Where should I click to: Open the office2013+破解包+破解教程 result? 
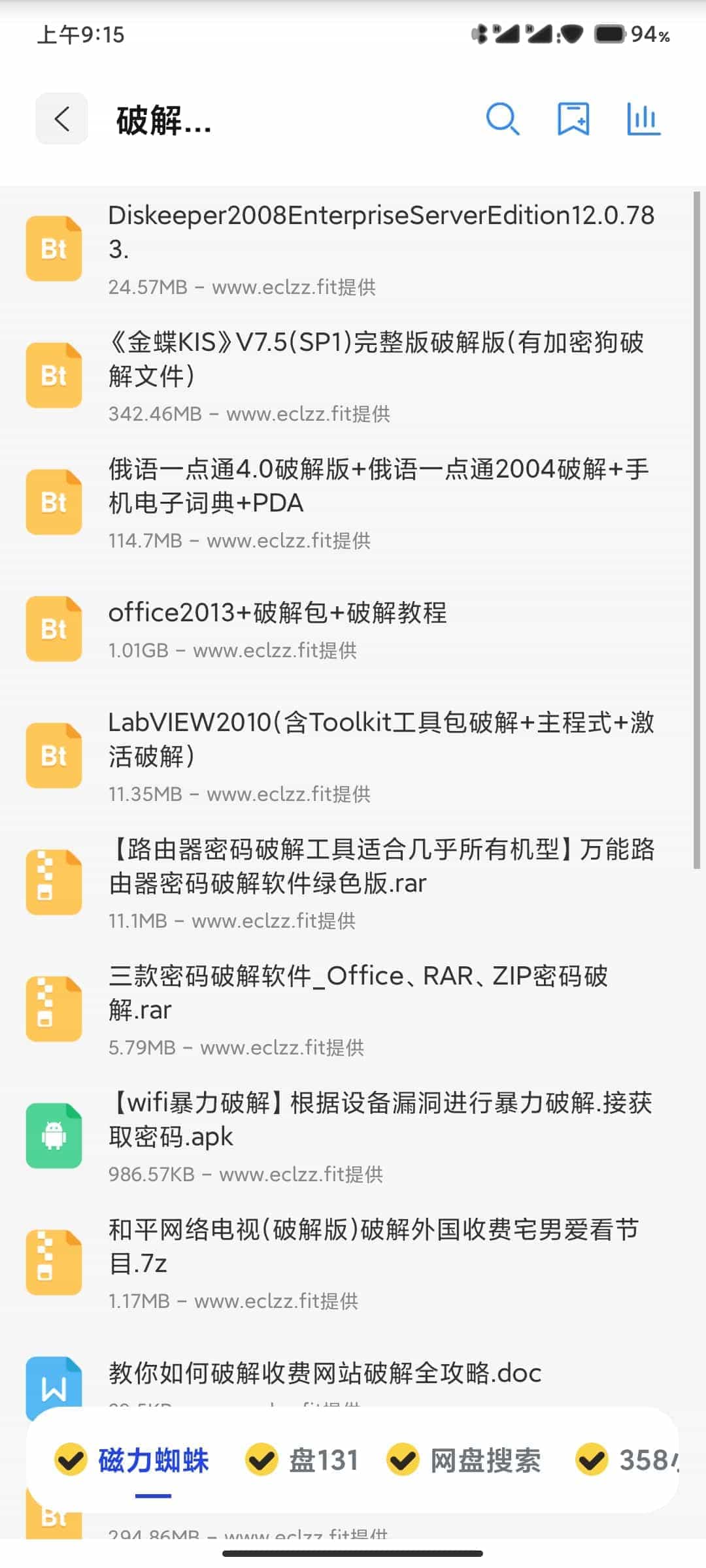[x=346, y=630]
